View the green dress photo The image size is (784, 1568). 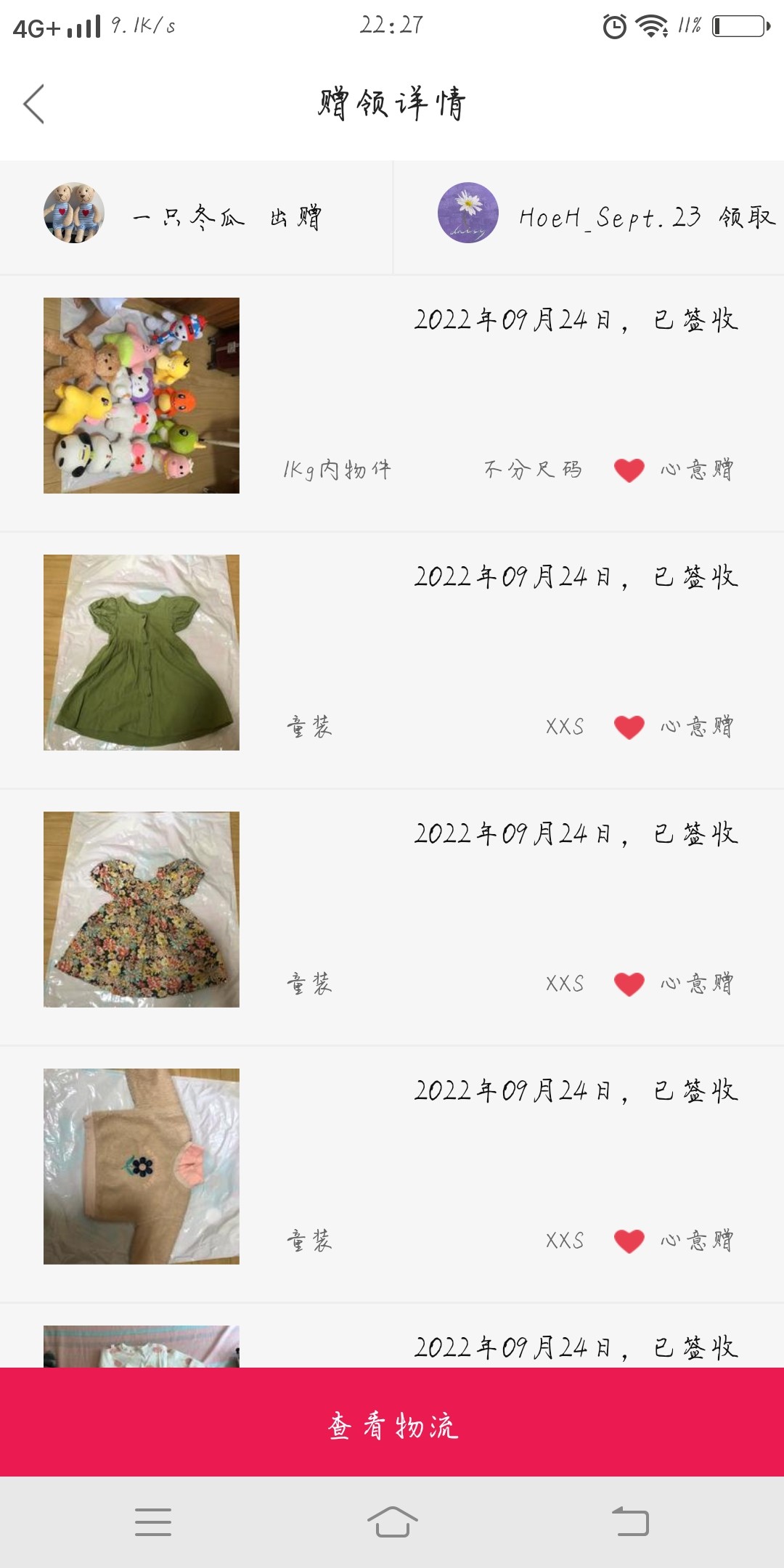click(x=142, y=653)
